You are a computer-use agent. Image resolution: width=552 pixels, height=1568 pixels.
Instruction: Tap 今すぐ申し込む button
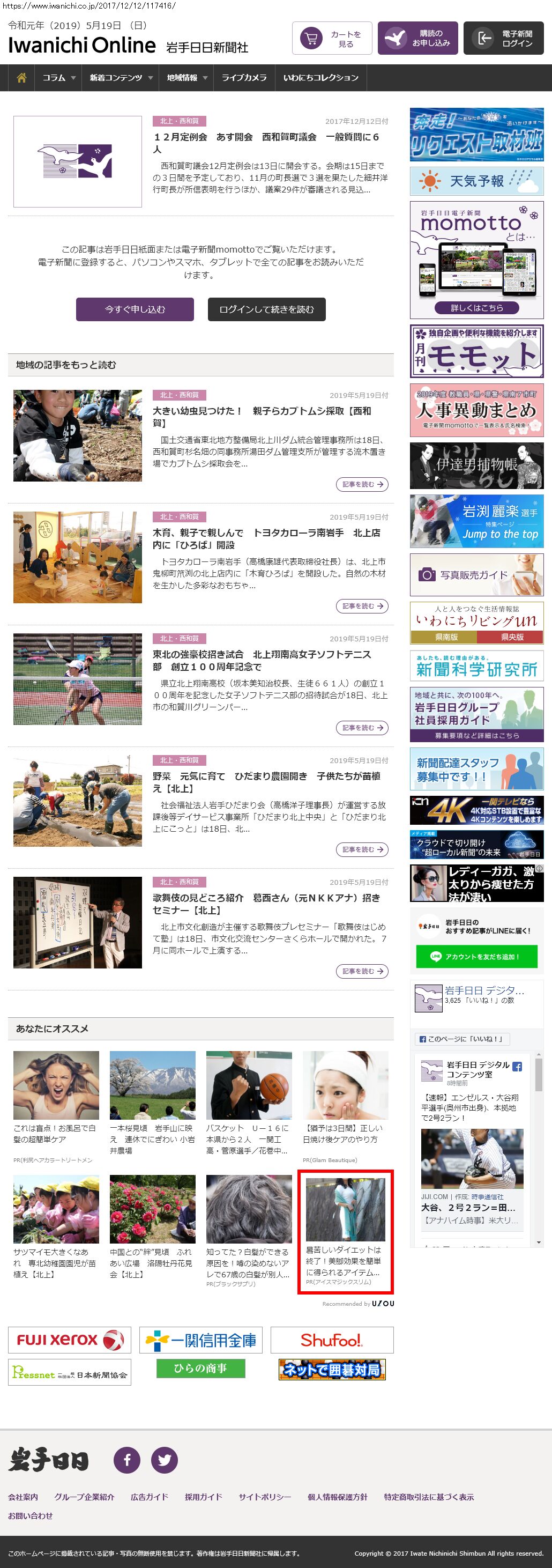coord(135,309)
